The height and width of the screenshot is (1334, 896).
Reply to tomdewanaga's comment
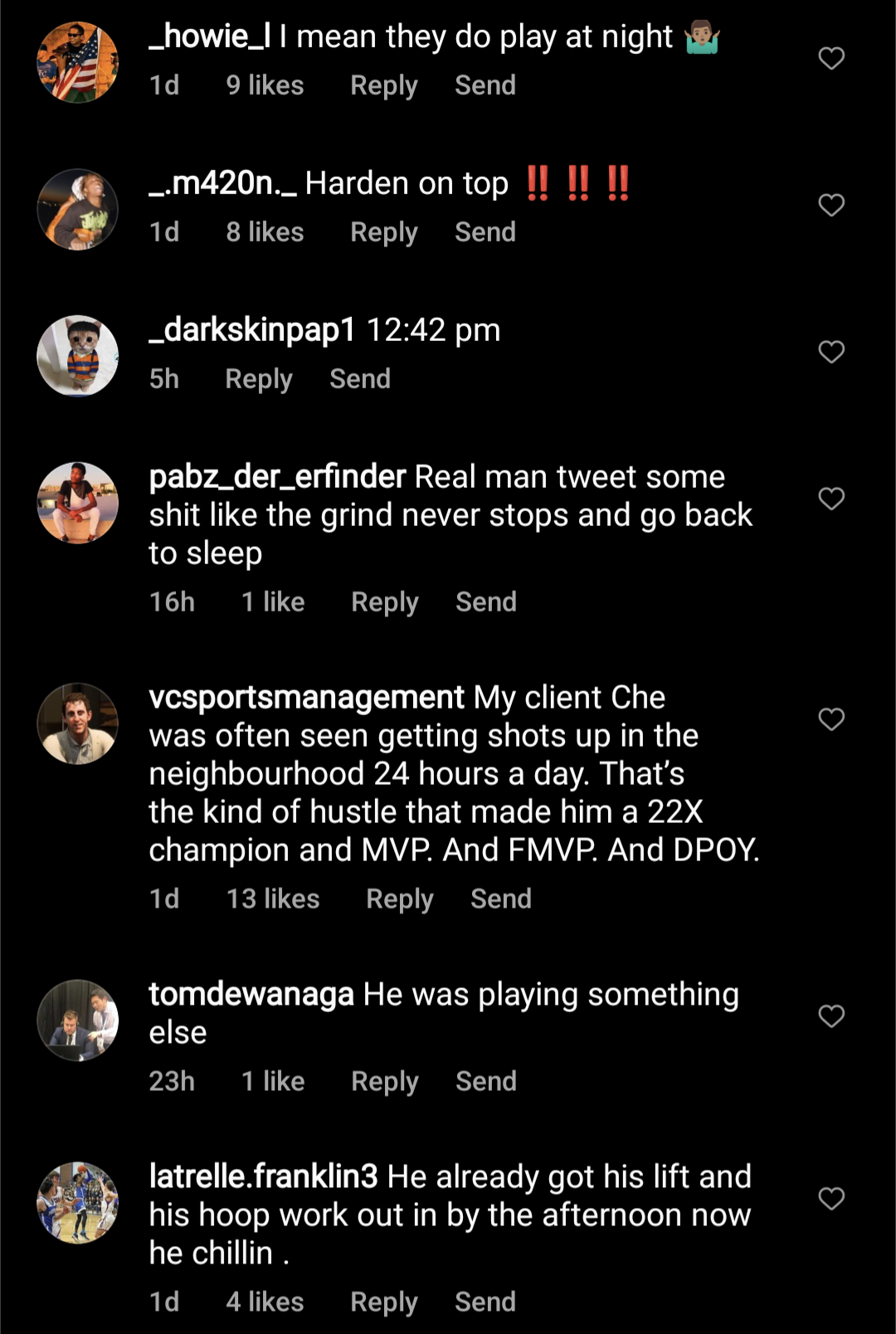tap(384, 1082)
